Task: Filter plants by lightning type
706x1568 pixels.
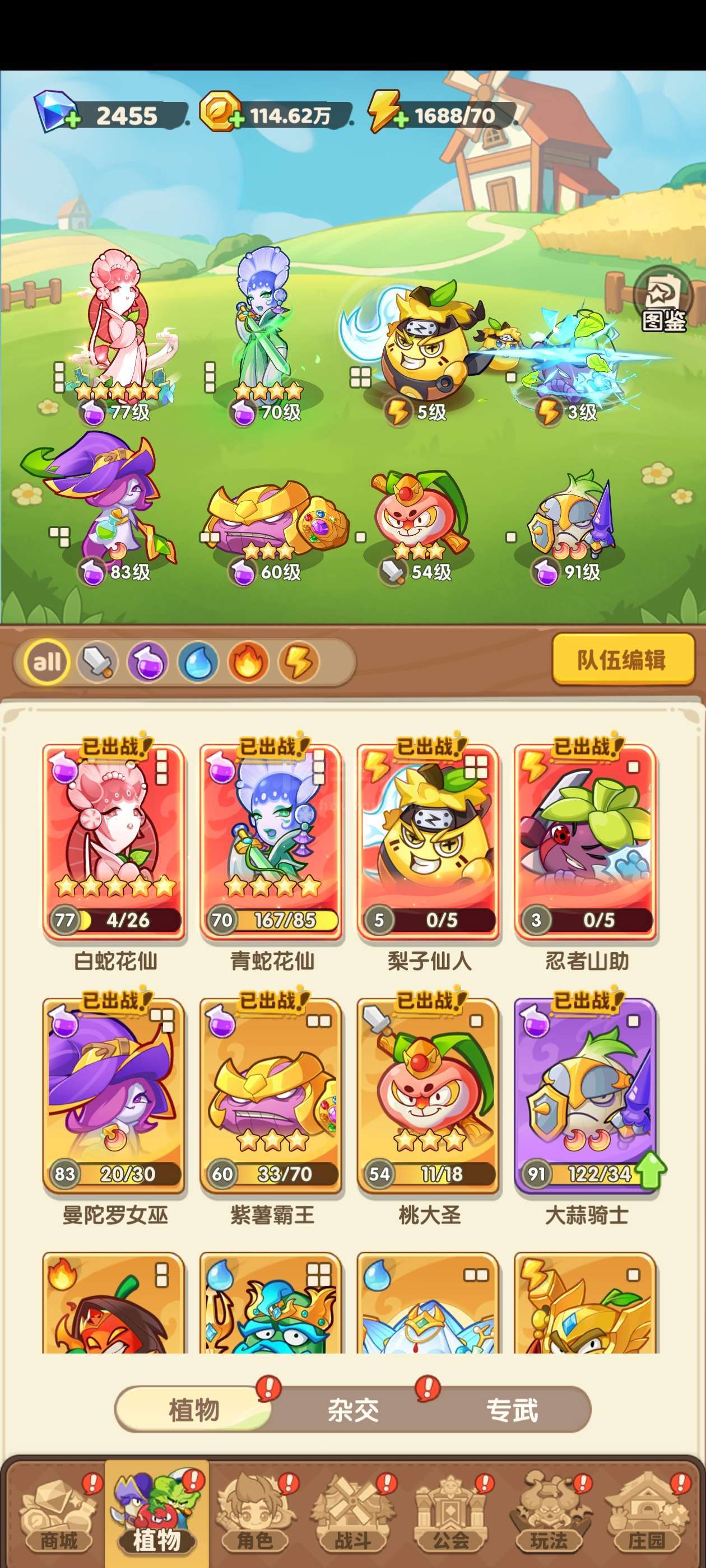Action: click(x=299, y=662)
